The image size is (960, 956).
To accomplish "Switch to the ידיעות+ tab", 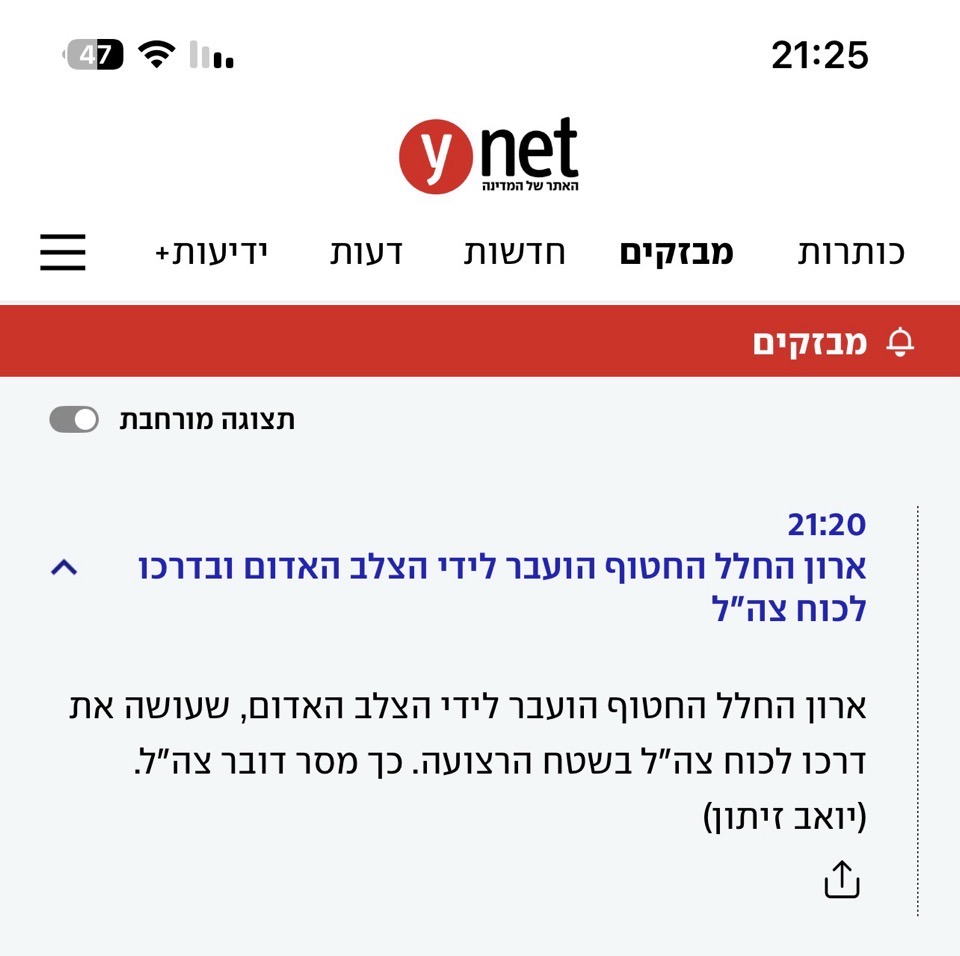I will 213,253.
